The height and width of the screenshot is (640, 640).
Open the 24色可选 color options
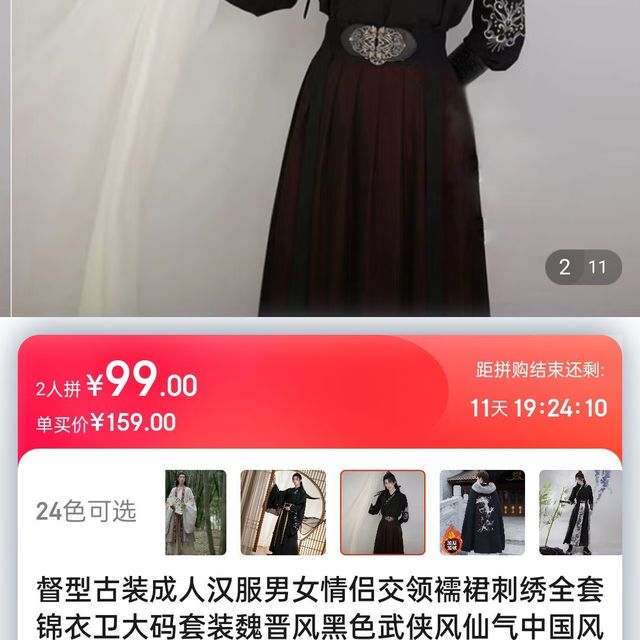point(86,512)
